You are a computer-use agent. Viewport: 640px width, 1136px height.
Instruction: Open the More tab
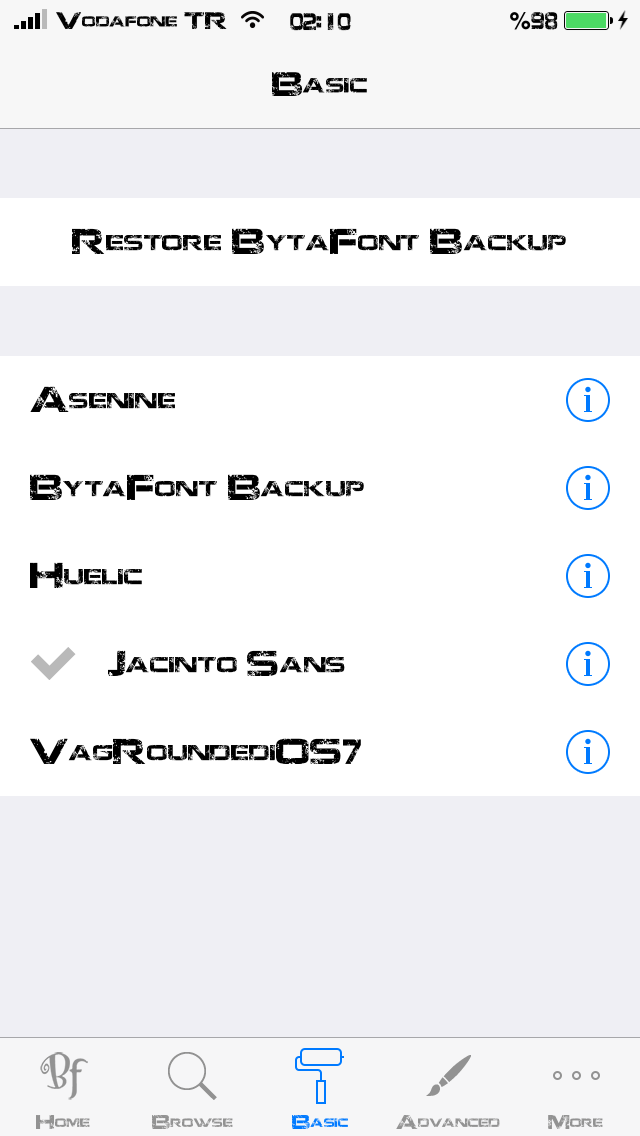coord(575,1089)
